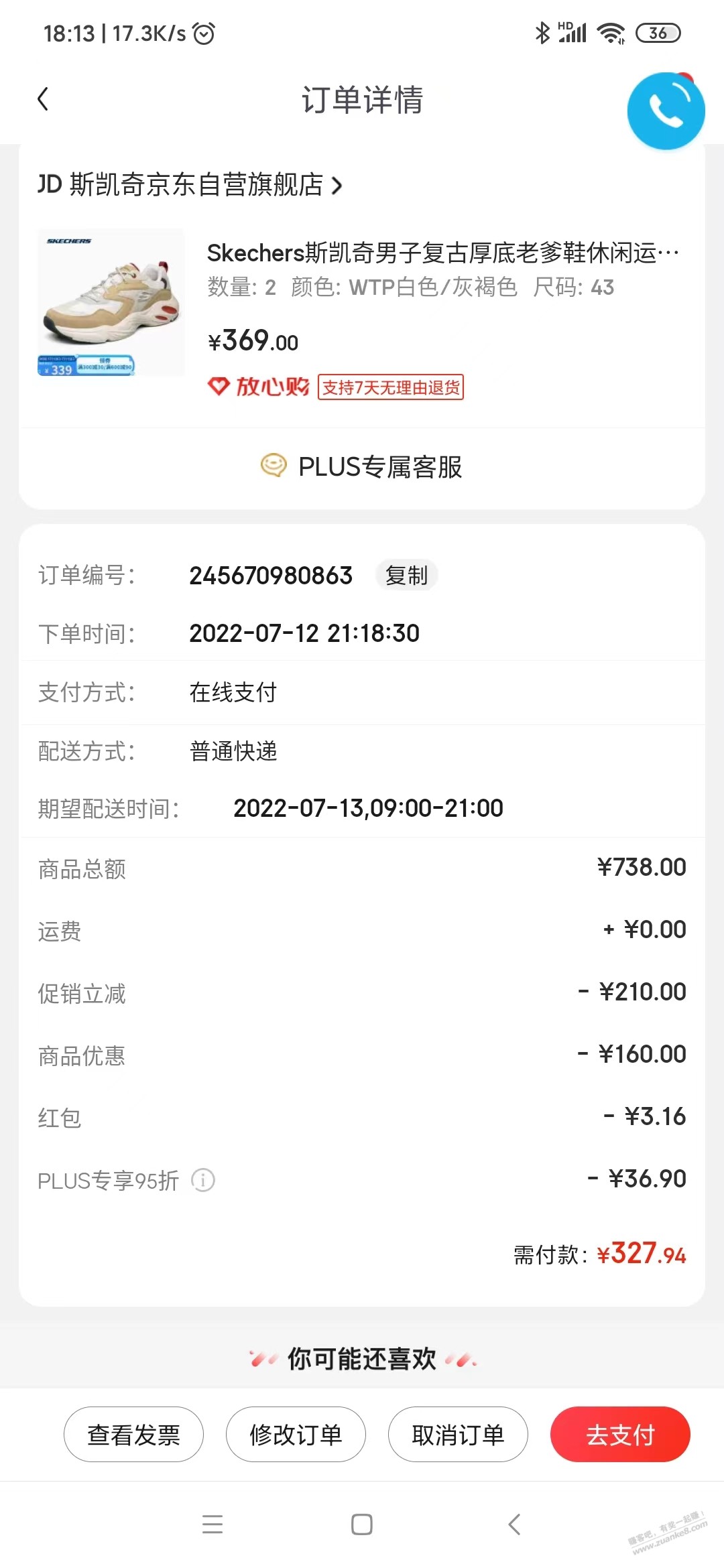Image resolution: width=724 pixels, height=1568 pixels.
Task: Cancel the order with 取消订单
Action: pyautogui.click(x=458, y=1434)
